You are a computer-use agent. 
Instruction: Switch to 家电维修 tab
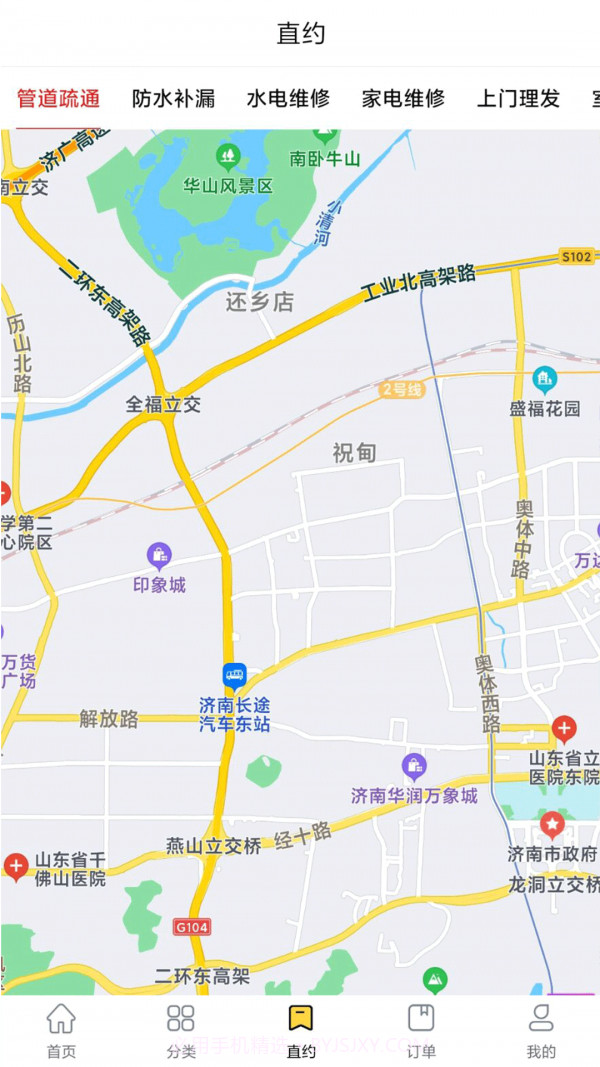pyautogui.click(x=403, y=99)
